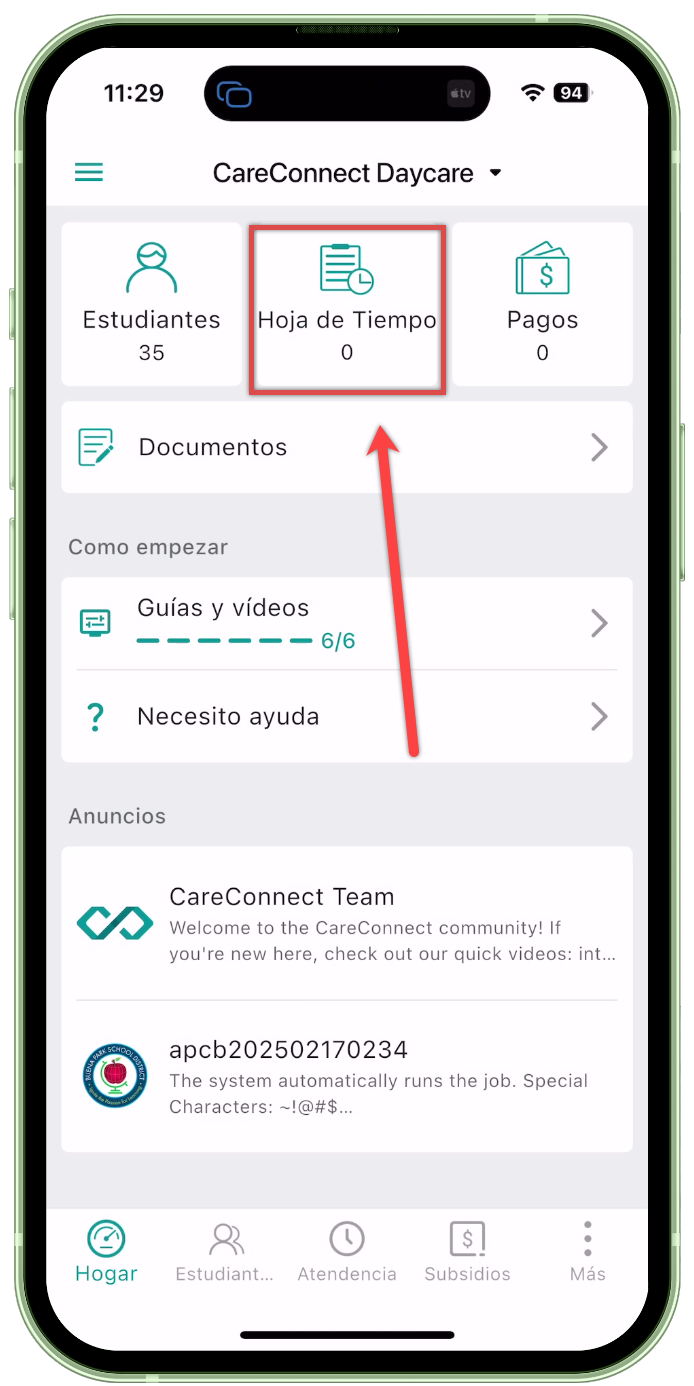
Task: Go to the Atendencia tab
Action: 347,1252
